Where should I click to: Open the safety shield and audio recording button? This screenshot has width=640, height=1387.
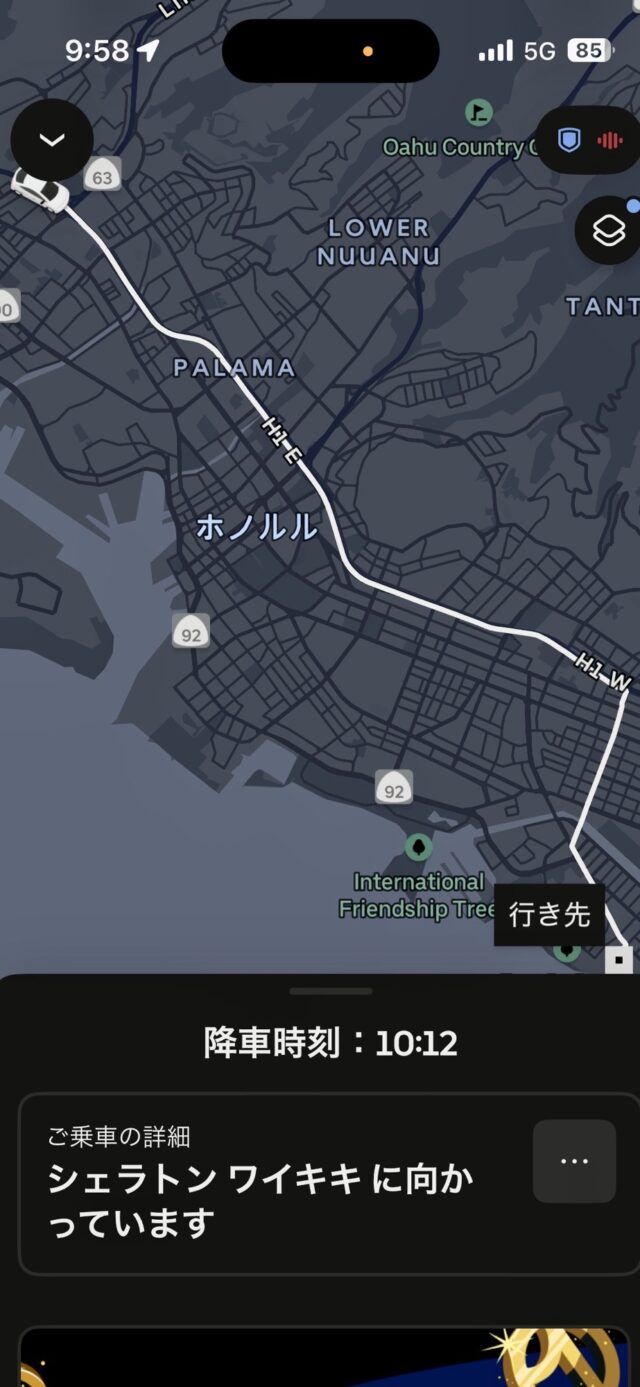(588, 140)
